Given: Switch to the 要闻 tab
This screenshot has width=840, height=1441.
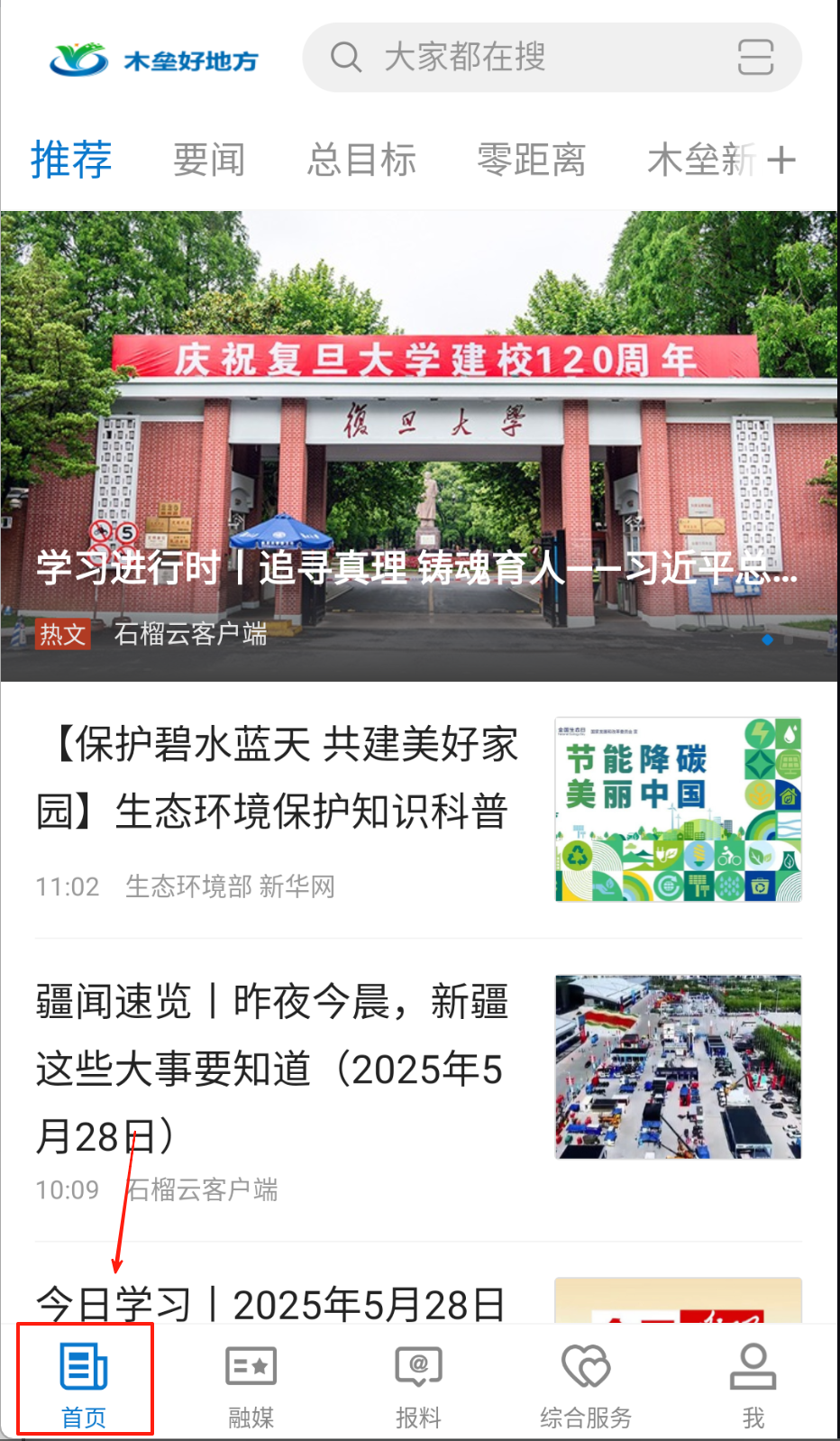Looking at the screenshot, I should pos(209,161).
